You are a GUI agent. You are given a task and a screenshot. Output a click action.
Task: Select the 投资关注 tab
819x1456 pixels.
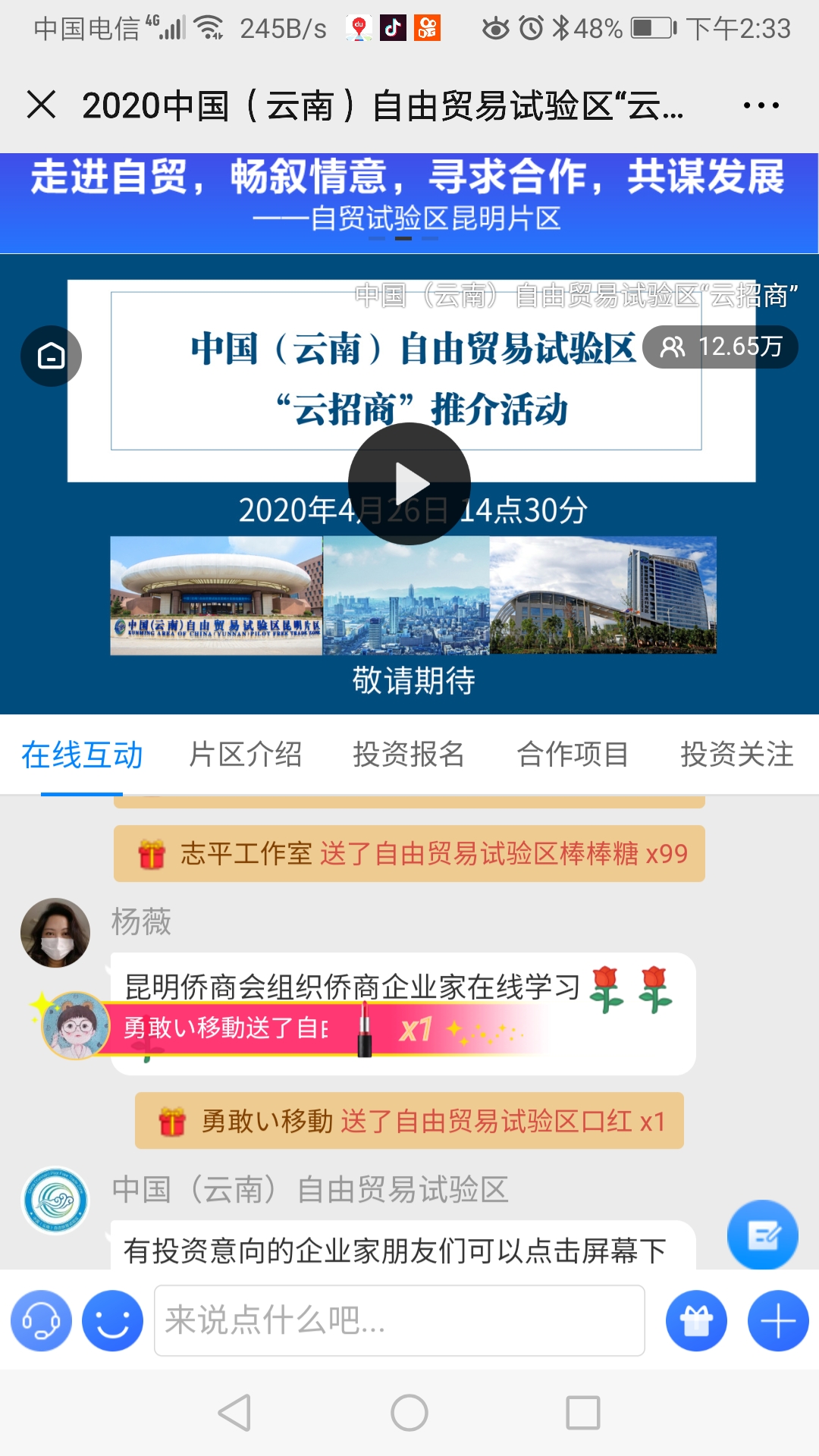click(x=736, y=755)
